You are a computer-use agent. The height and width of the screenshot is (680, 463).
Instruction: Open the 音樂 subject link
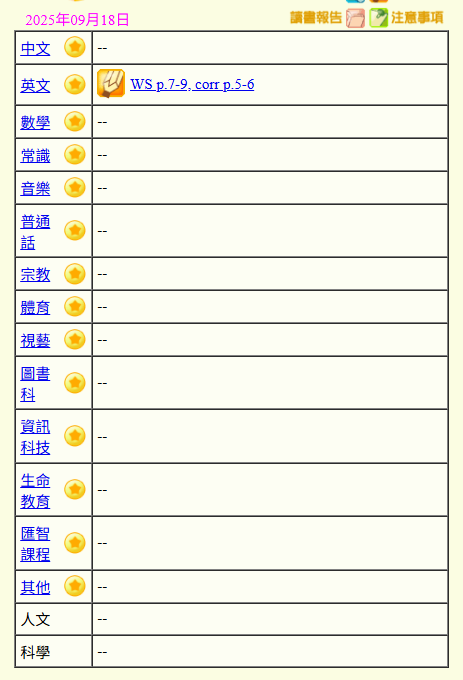tap(35, 188)
